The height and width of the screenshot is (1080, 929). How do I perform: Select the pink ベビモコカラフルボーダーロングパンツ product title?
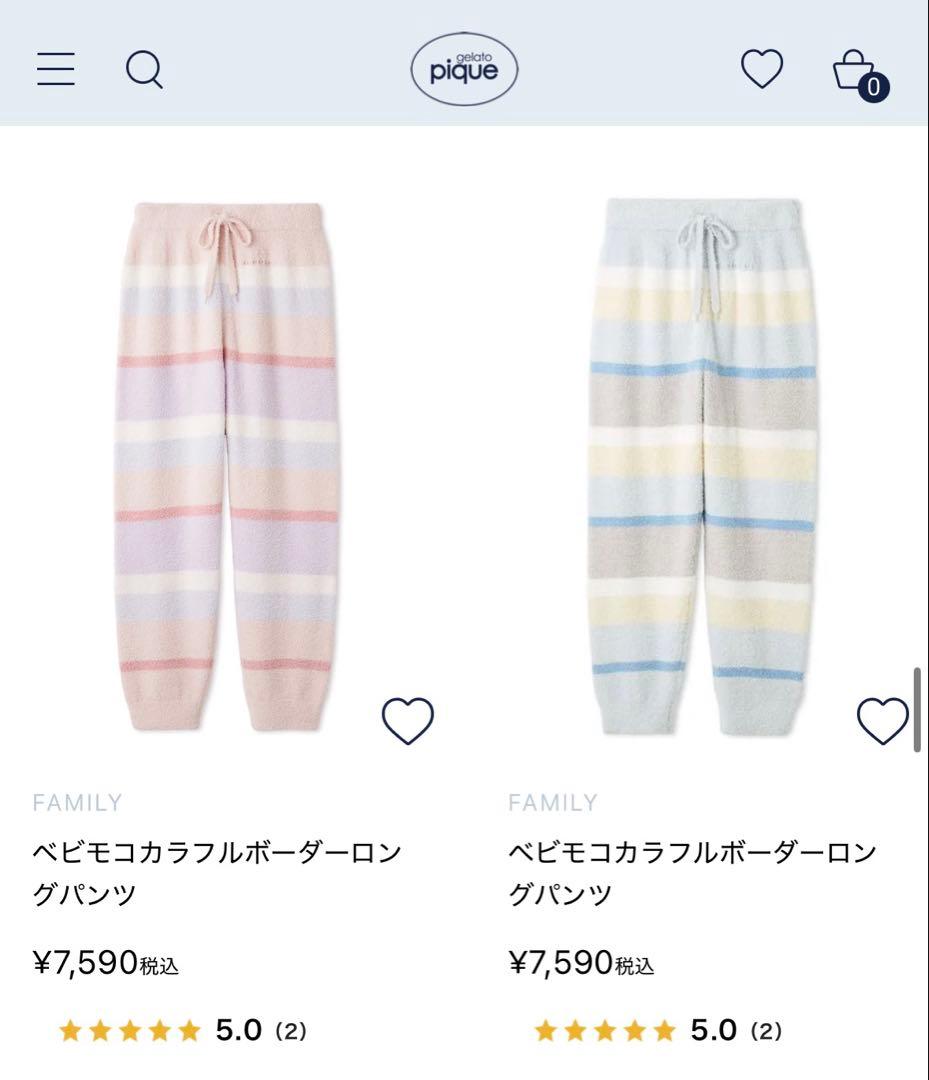tap(215, 870)
